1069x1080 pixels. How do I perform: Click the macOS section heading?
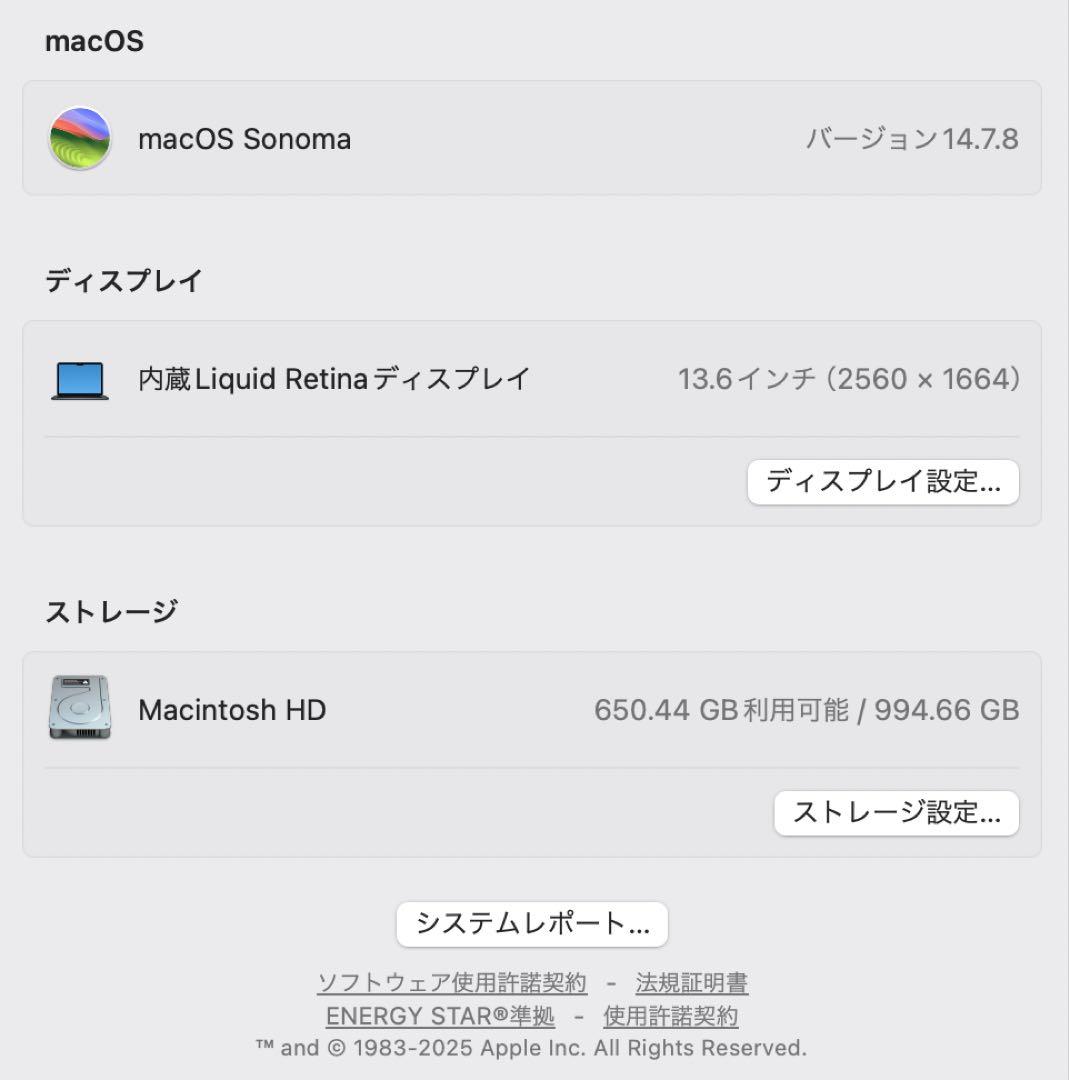pyautogui.click(x=94, y=41)
